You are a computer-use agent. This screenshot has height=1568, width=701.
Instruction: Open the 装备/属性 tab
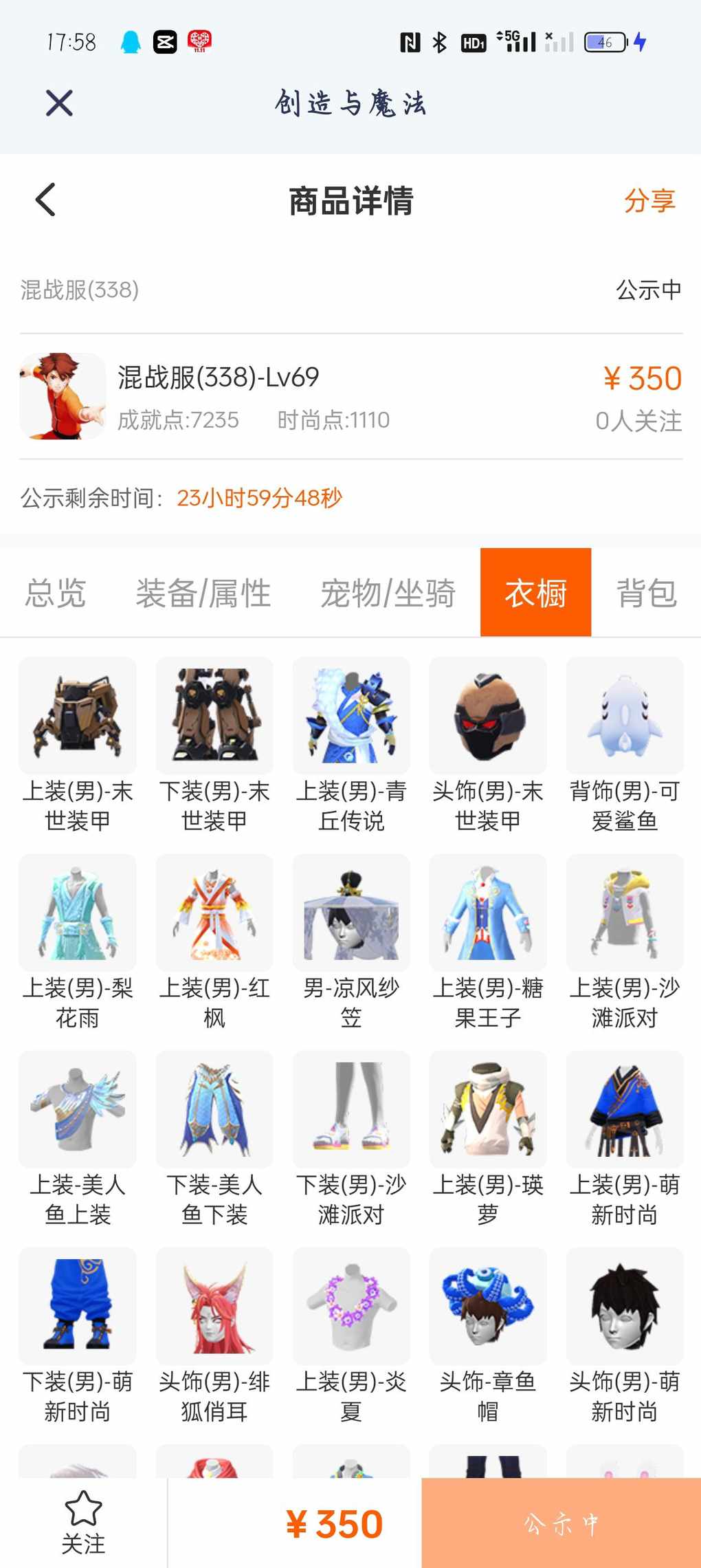pyautogui.click(x=203, y=593)
